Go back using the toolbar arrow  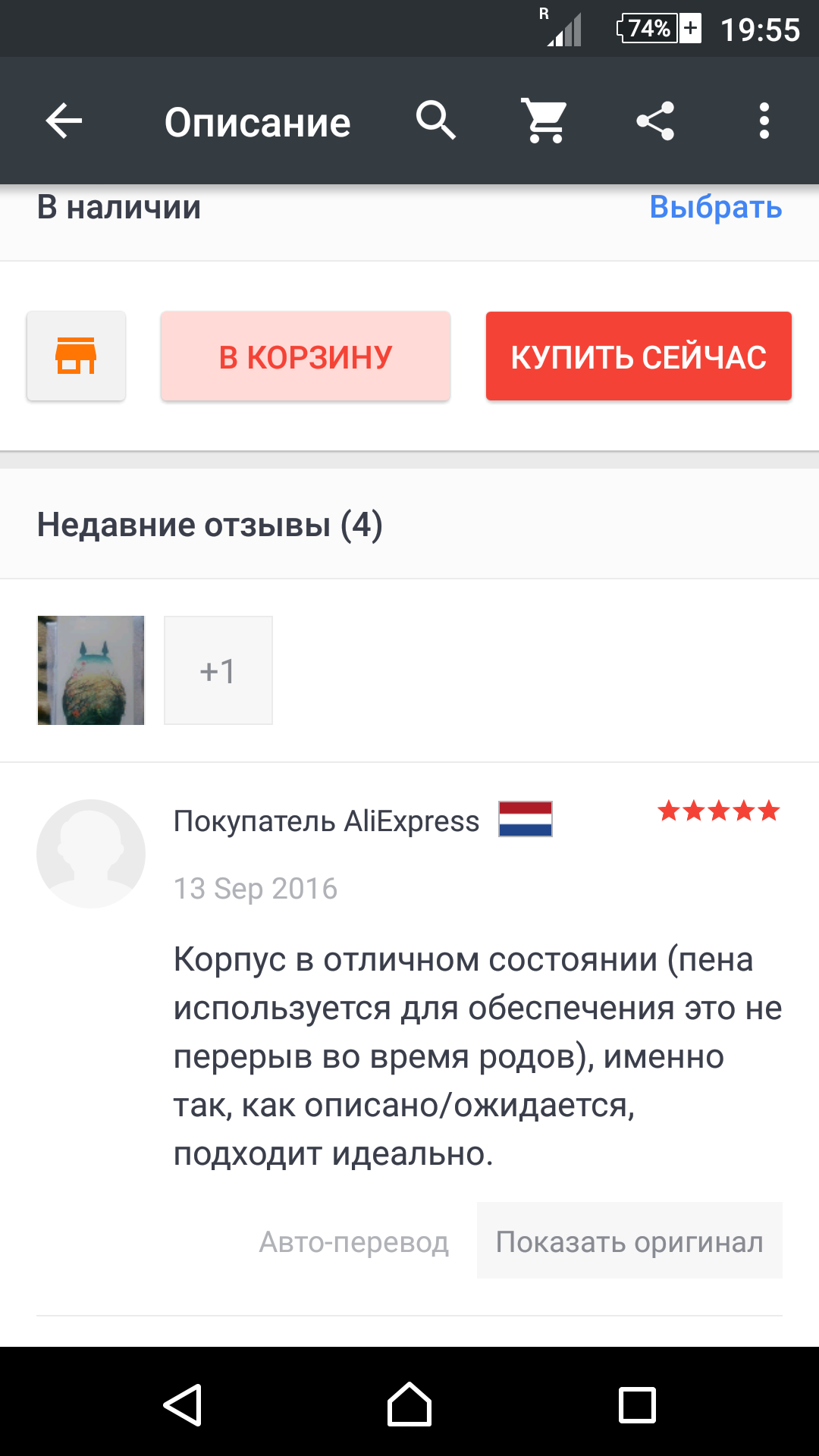tap(64, 121)
